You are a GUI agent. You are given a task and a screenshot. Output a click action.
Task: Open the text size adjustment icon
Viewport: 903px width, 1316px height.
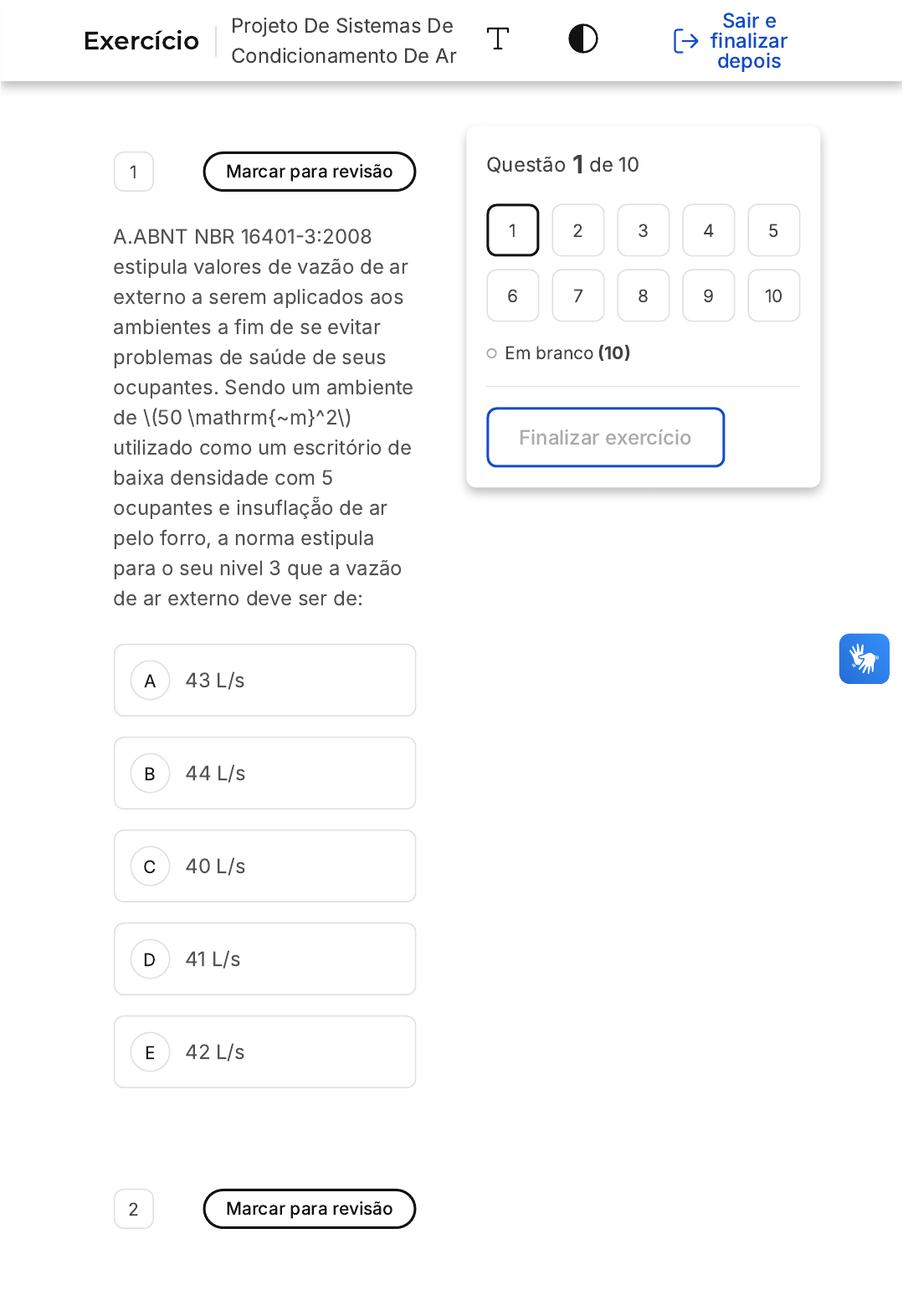498,39
